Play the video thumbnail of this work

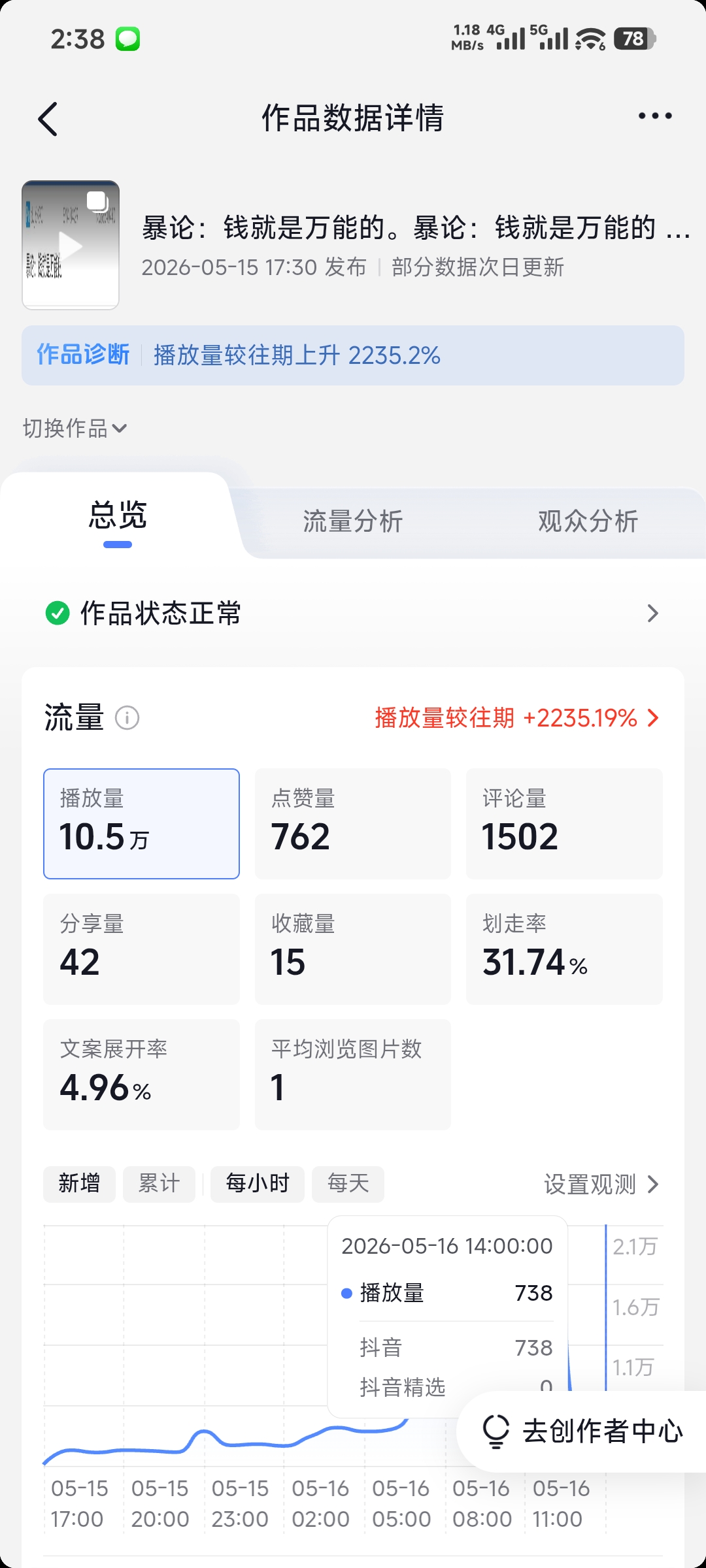pyautogui.click(x=71, y=245)
